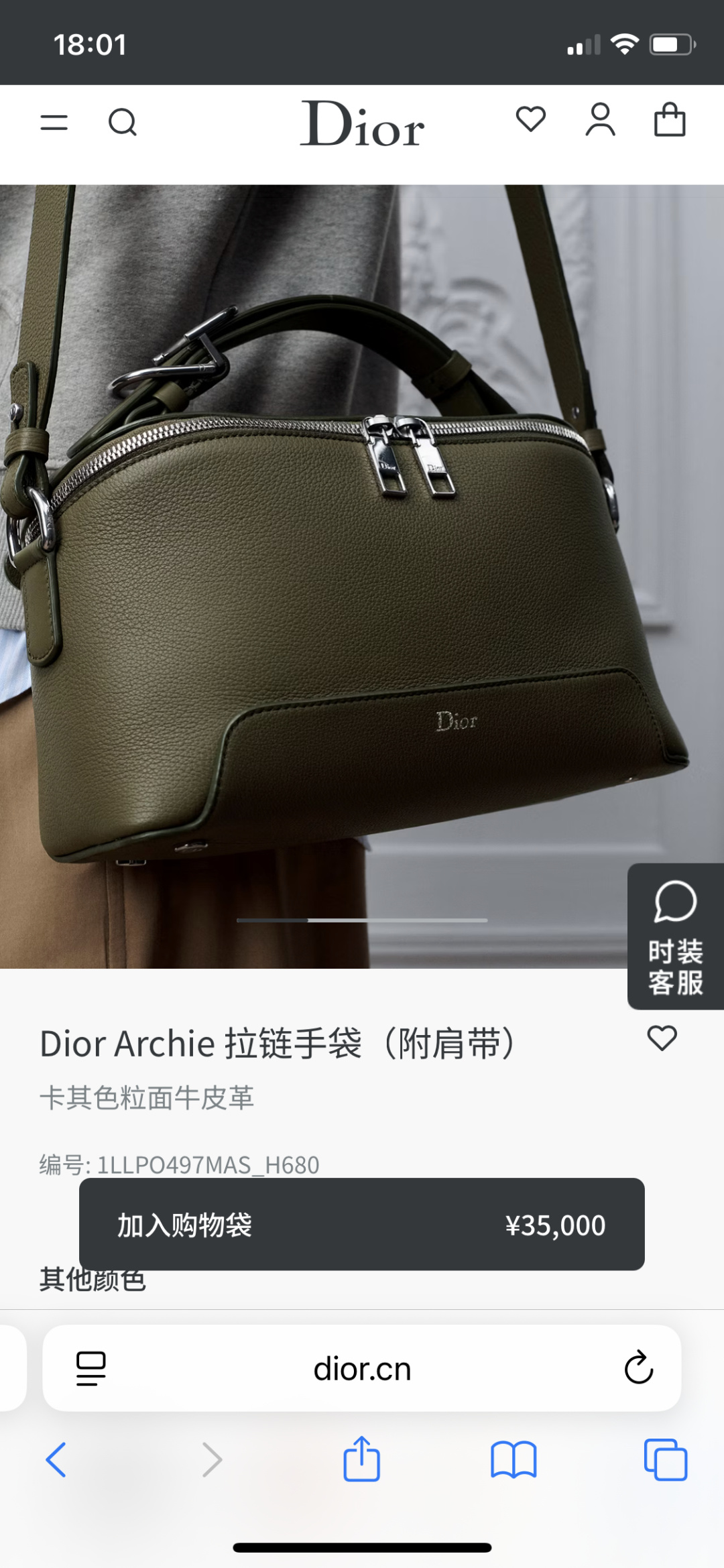The image size is (724, 1568).
Task: Reload the page
Action: coord(638,1367)
